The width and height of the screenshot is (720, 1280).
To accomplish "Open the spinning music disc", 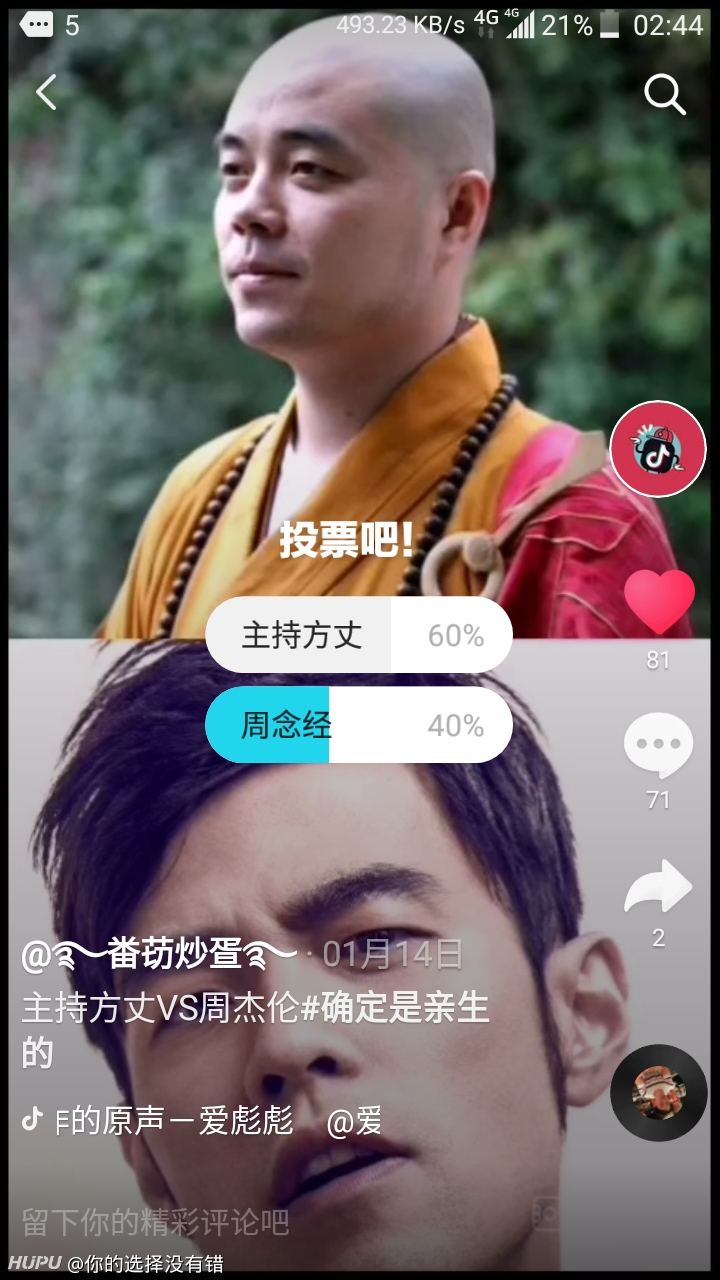I will click(x=658, y=1093).
